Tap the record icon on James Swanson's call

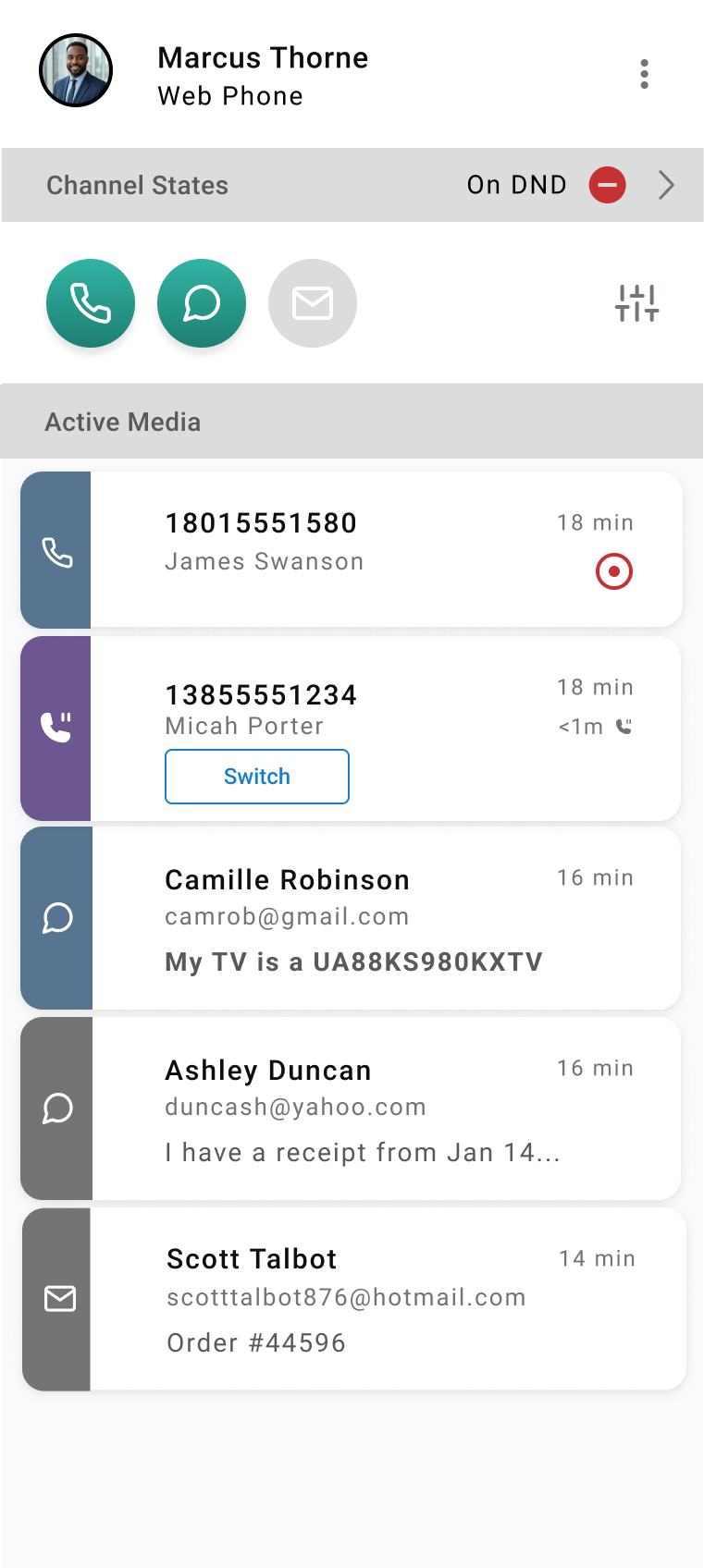tap(613, 571)
